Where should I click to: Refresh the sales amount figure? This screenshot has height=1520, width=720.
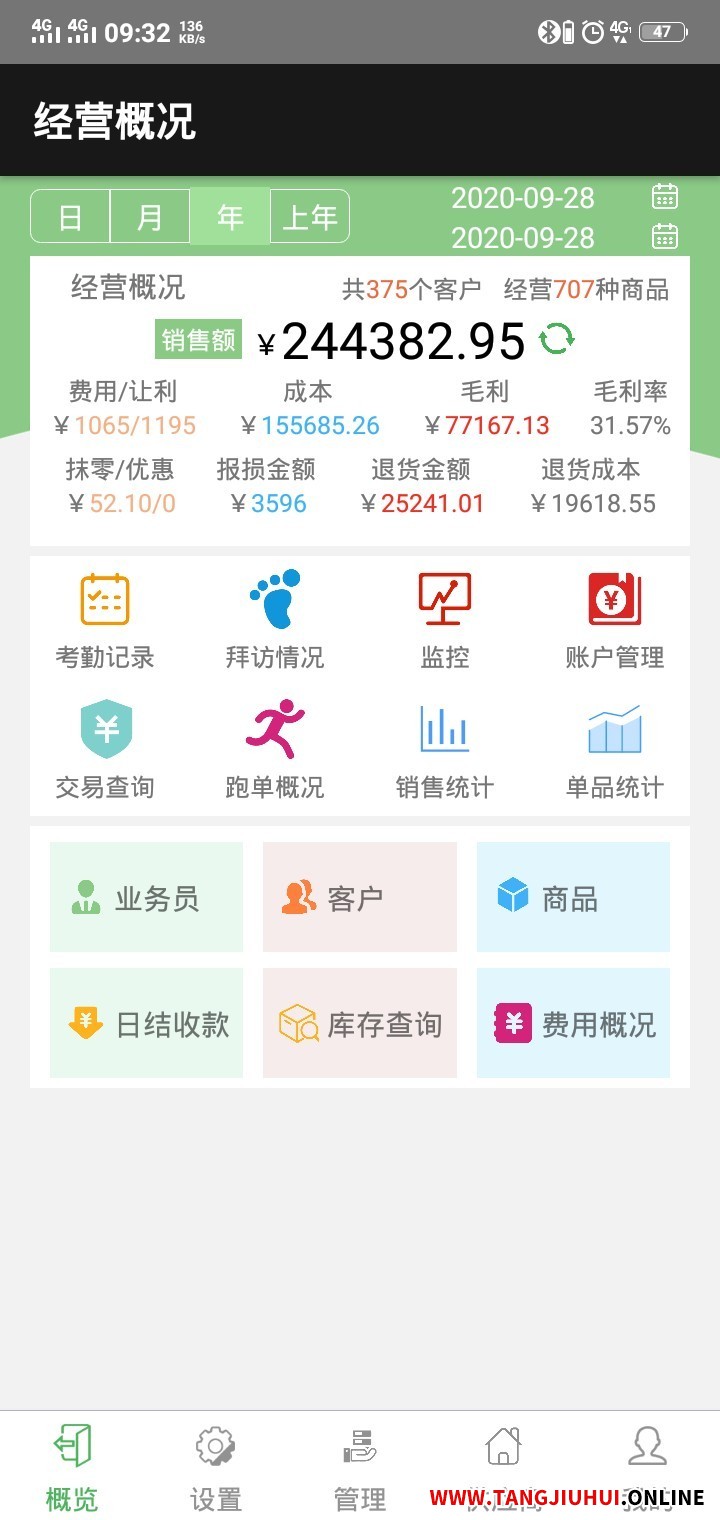tap(557, 339)
